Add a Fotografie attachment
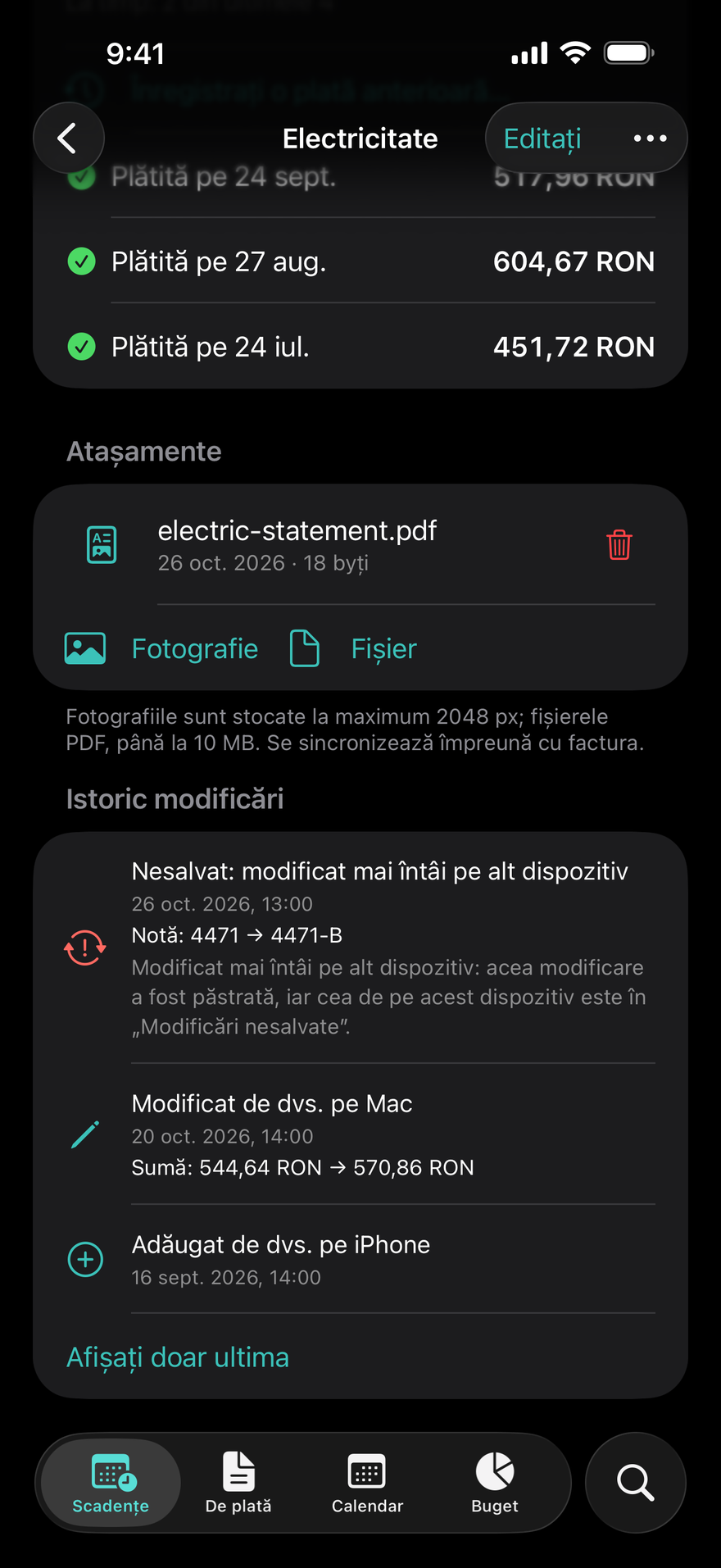The image size is (721, 1568). click(x=161, y=648)
